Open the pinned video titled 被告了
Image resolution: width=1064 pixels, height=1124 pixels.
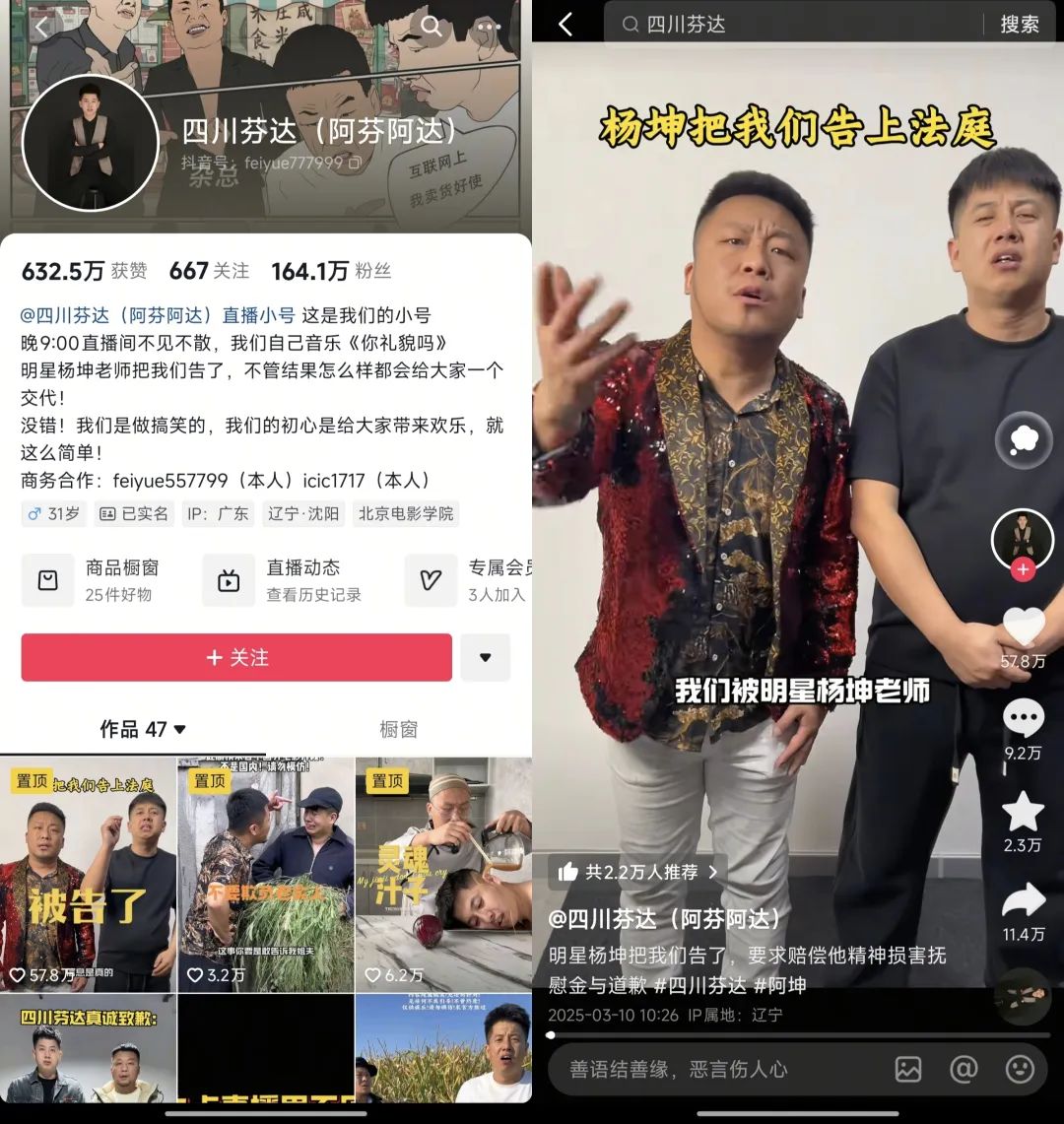88,875
